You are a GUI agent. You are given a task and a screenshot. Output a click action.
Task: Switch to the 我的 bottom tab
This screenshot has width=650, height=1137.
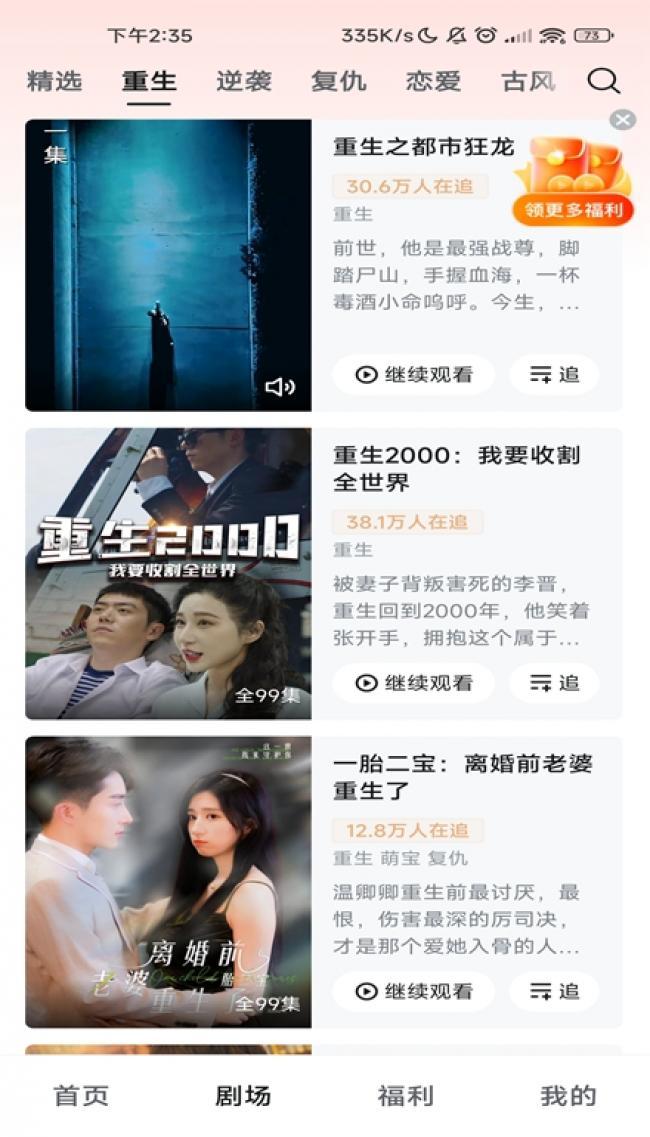tap(568, 1096)
